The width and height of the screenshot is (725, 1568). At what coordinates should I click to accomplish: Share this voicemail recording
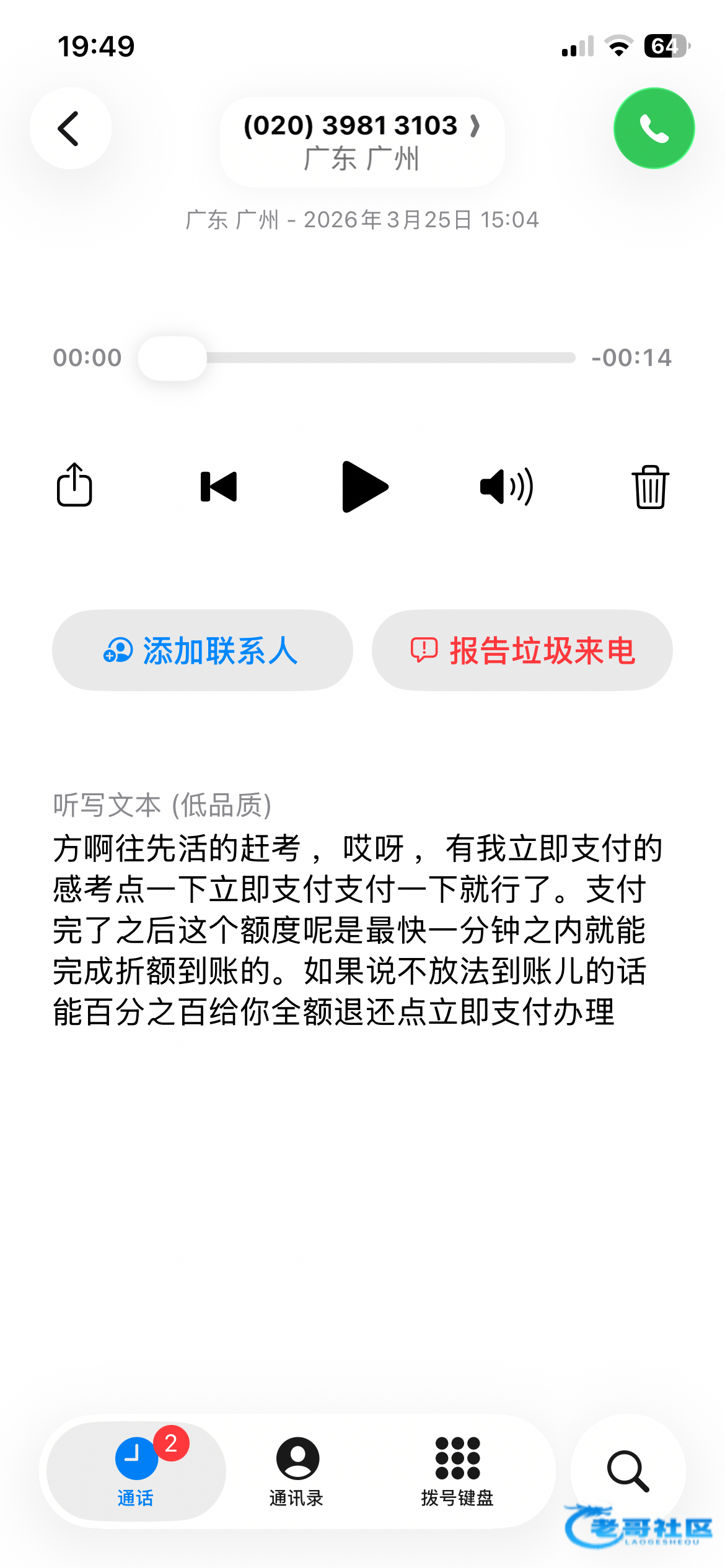coord(74,486)
